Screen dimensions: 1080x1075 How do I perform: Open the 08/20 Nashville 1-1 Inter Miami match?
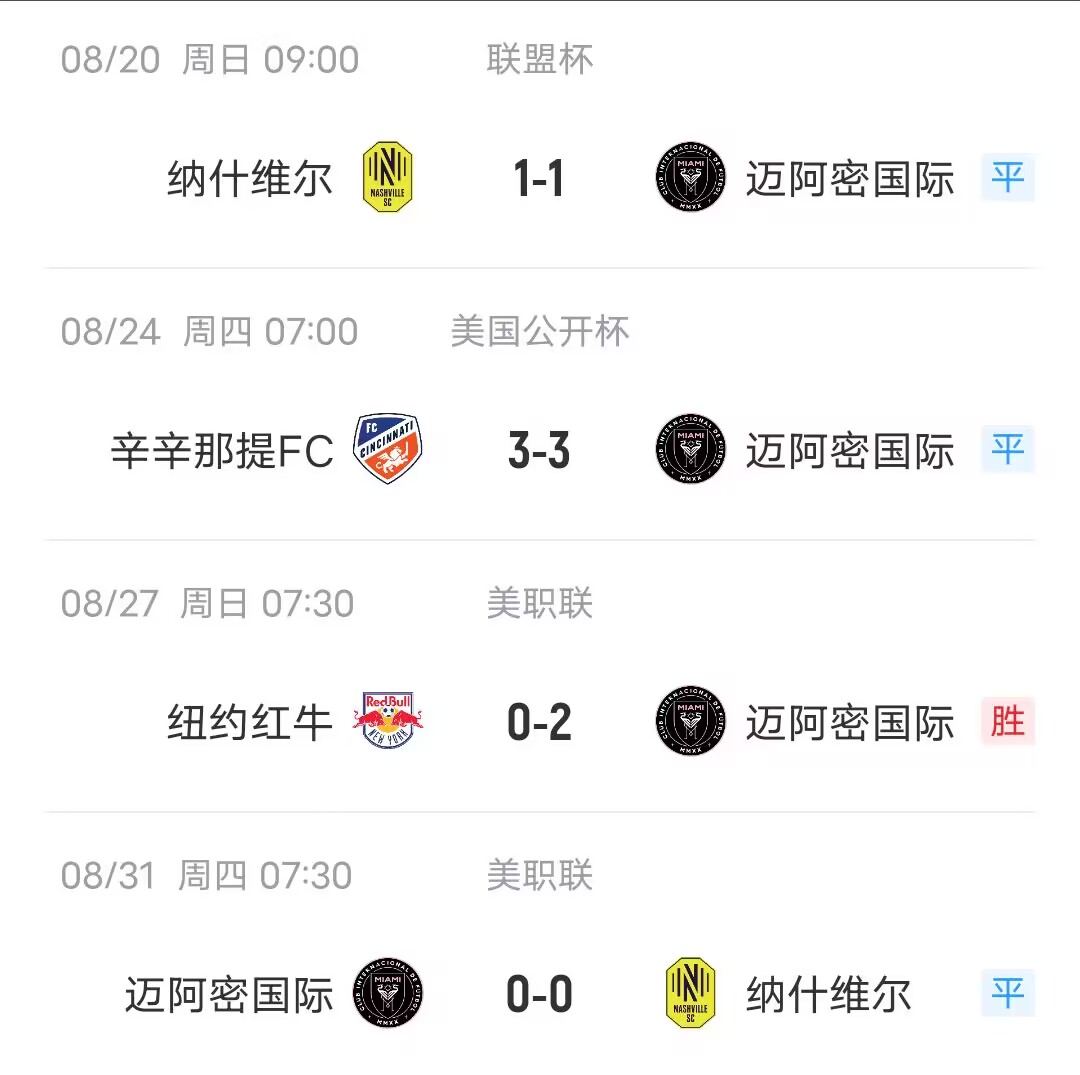539,179
